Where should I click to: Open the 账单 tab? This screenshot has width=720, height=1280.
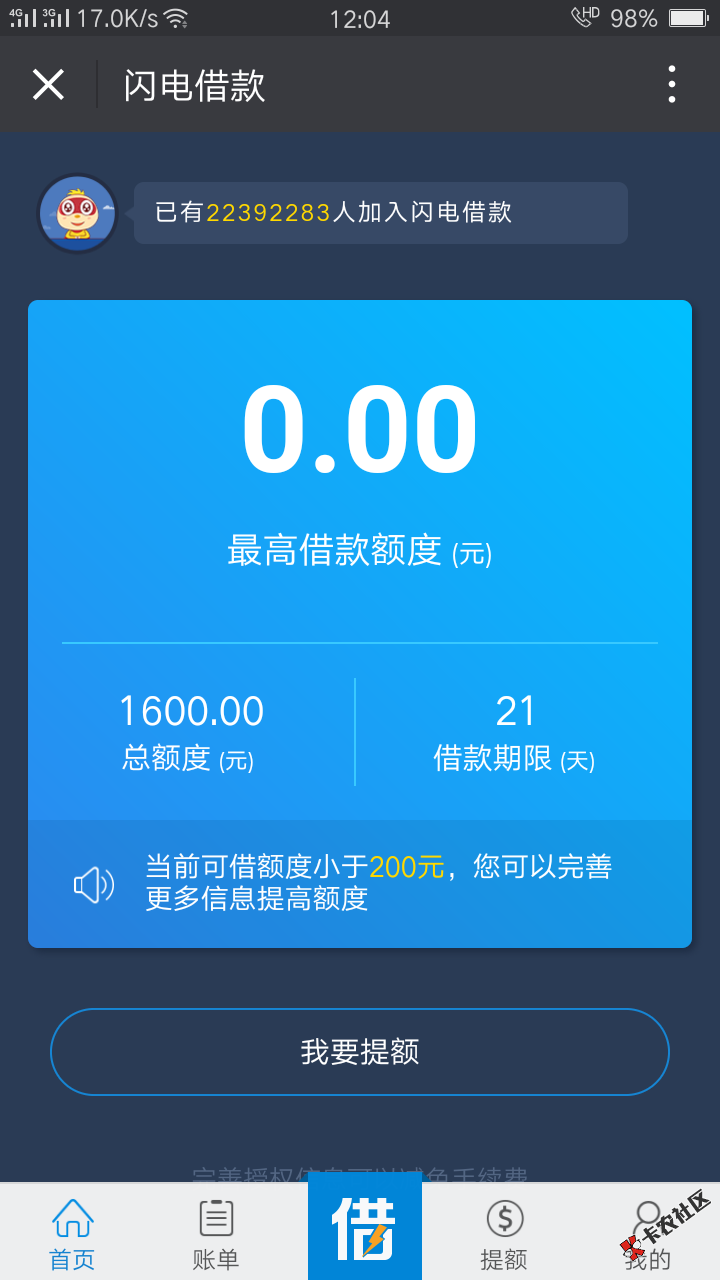216,1234
